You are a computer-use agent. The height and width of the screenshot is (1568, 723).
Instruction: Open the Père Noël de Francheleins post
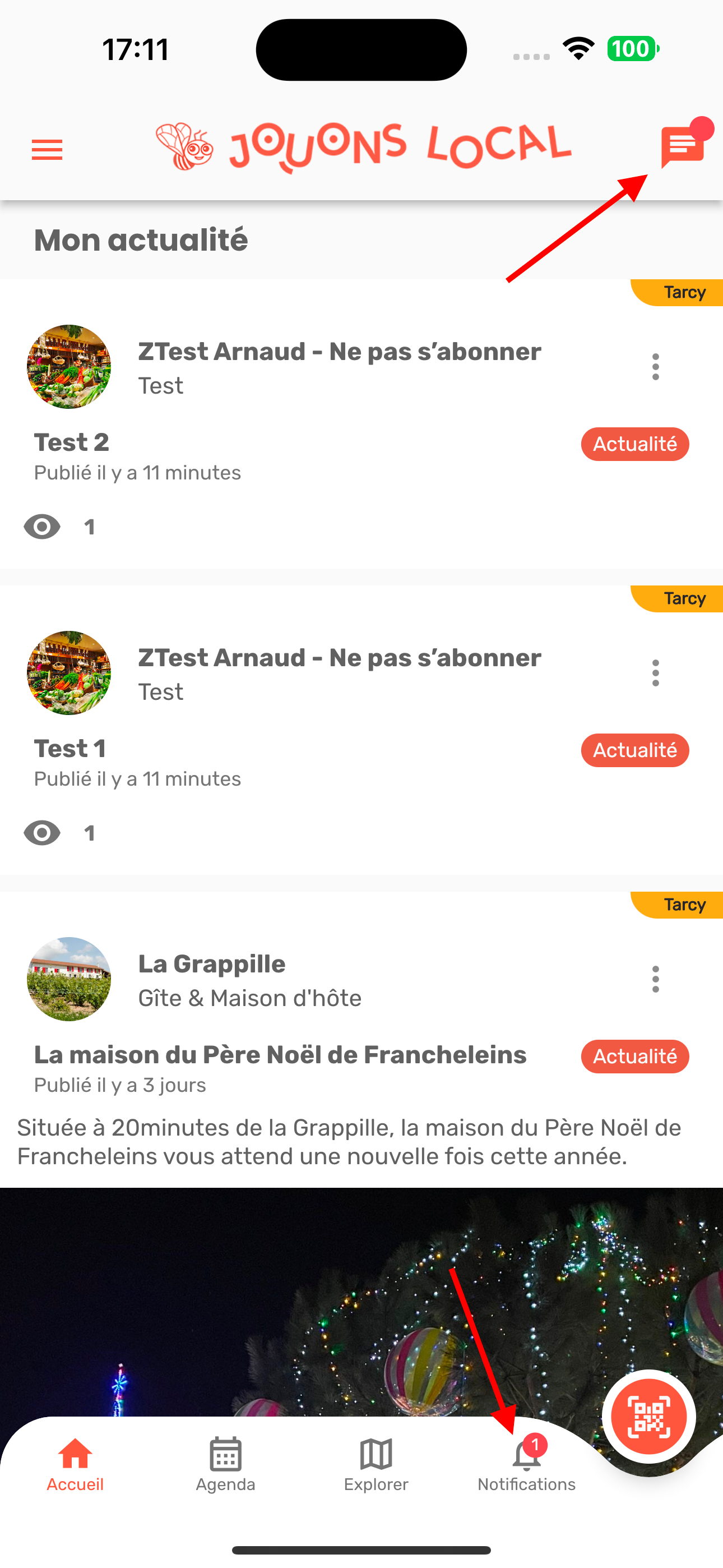280,1055
